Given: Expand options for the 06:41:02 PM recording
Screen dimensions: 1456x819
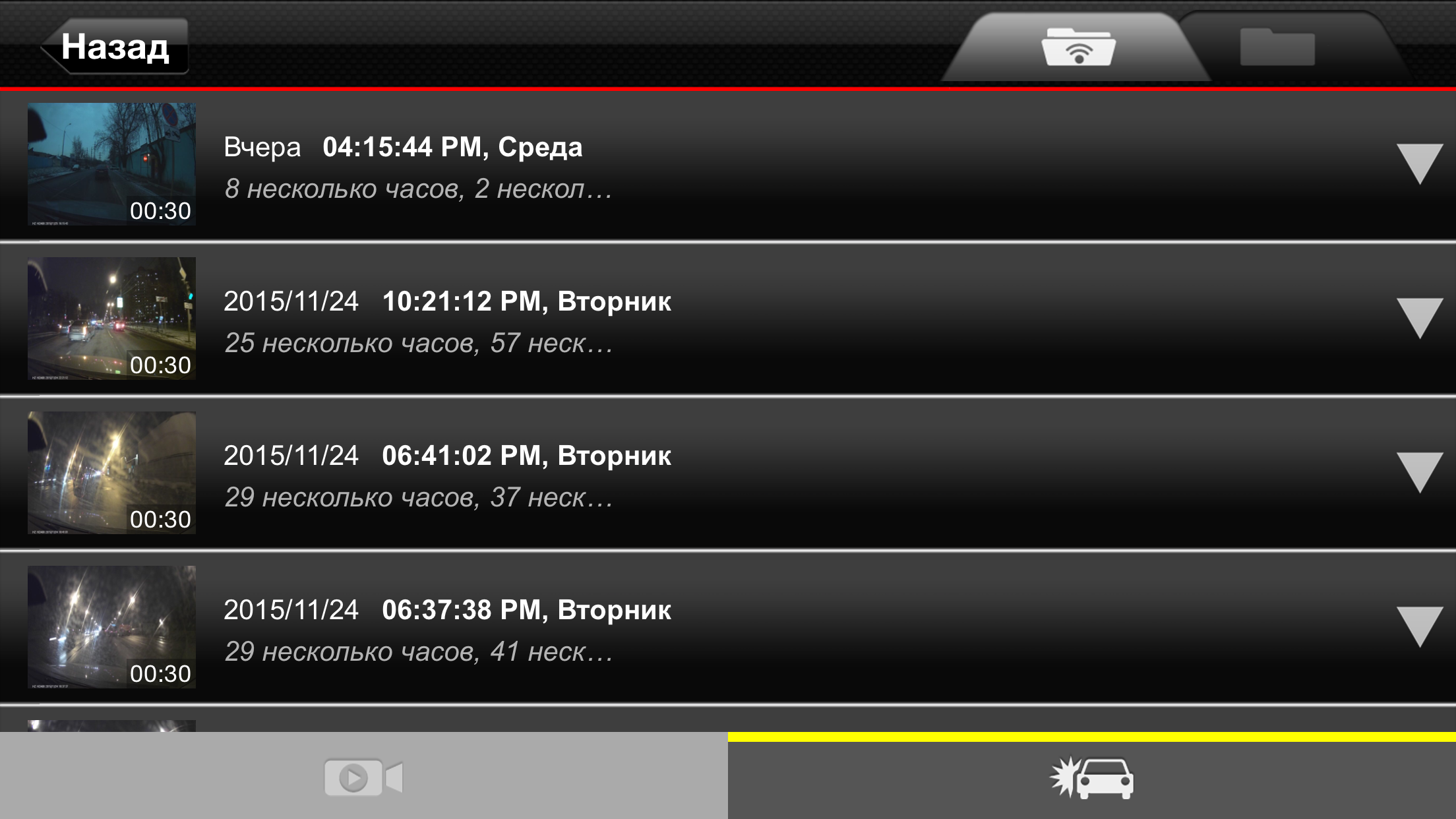Looking at the screenshot, I should coord(1419,473).
